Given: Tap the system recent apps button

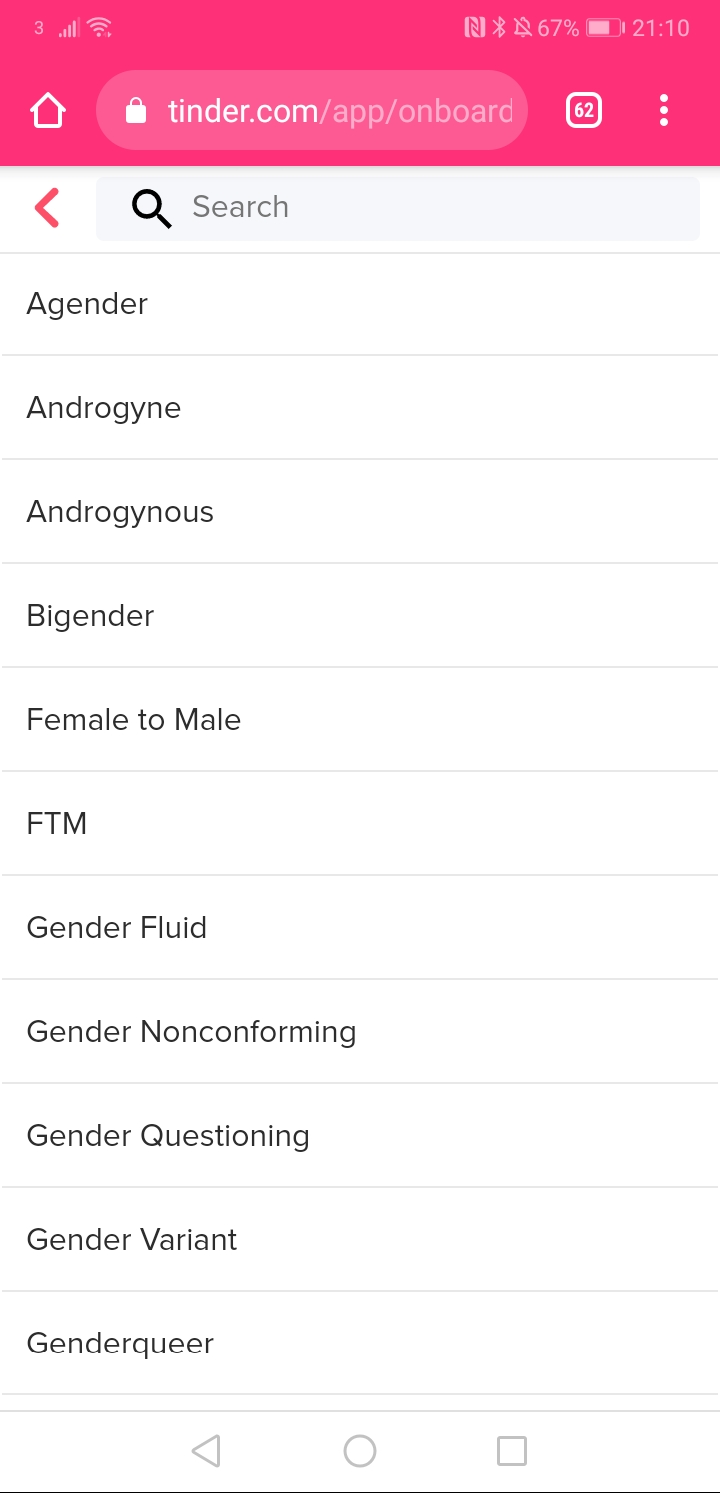Looking at the screenshot, I should coord(512,1451).
